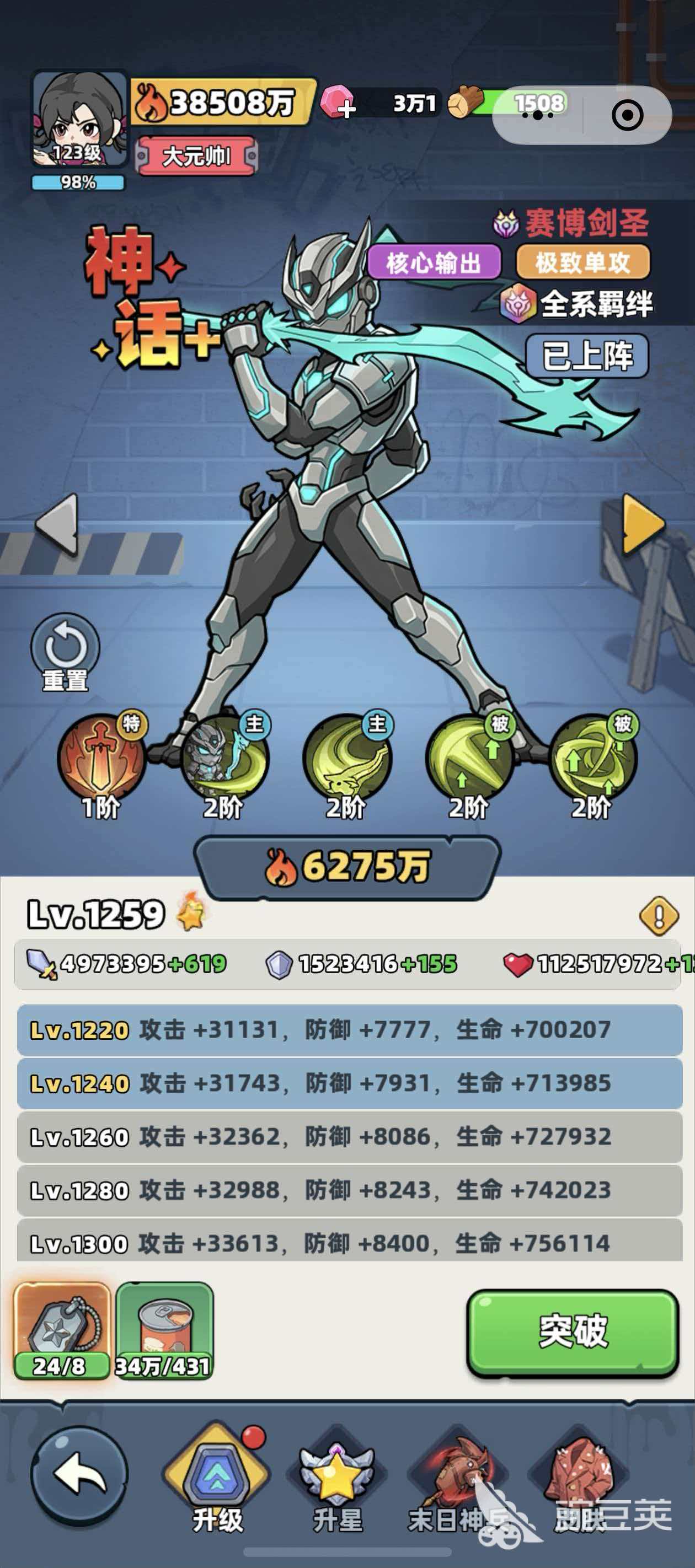The height and width of the screenshot is (1568, 695).
Task: Tap the 突破 breakthrough button
Action: (x=572, y=1331)
